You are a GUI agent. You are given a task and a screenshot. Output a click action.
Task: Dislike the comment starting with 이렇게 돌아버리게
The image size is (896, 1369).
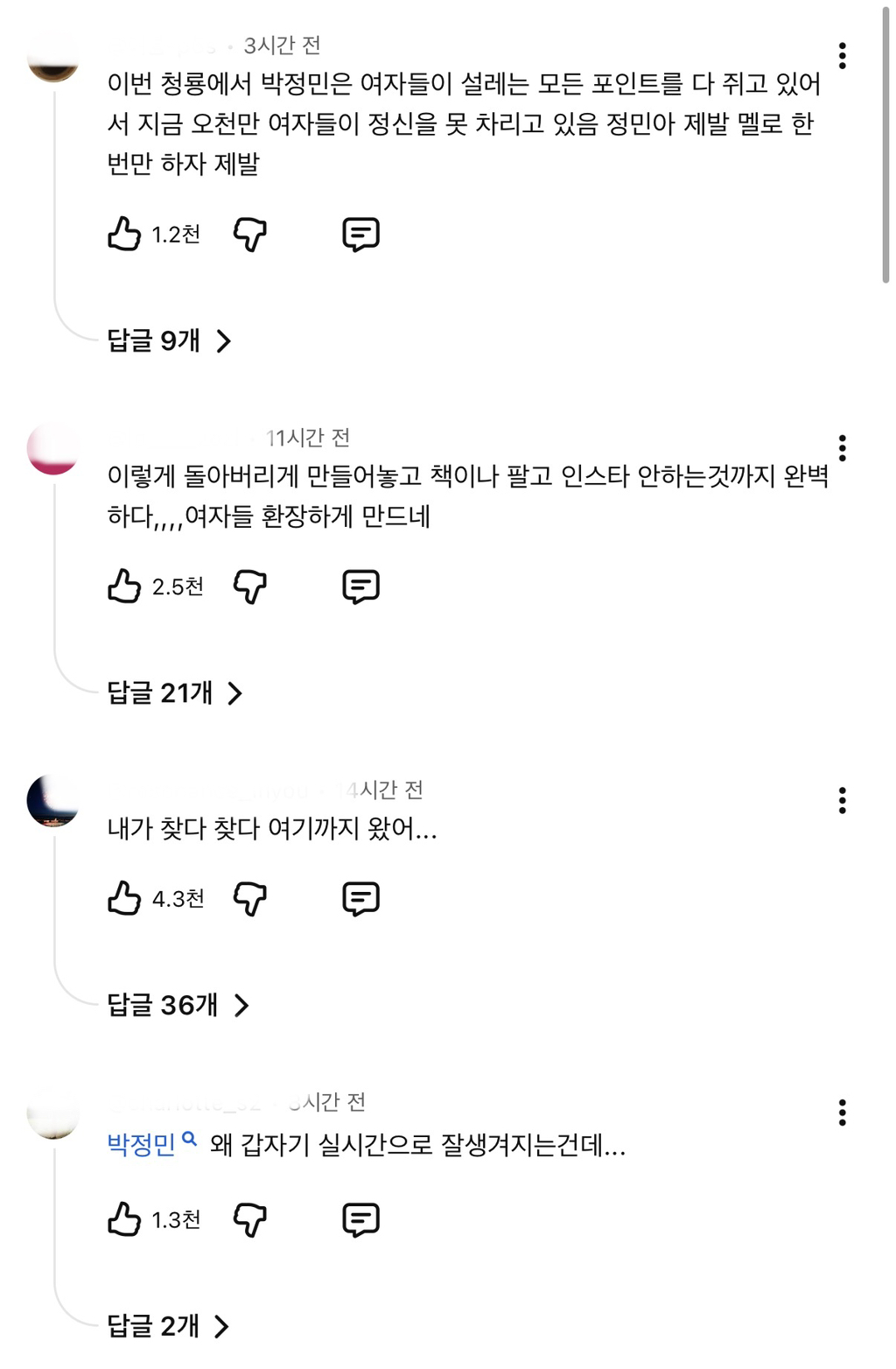[250, 586]
